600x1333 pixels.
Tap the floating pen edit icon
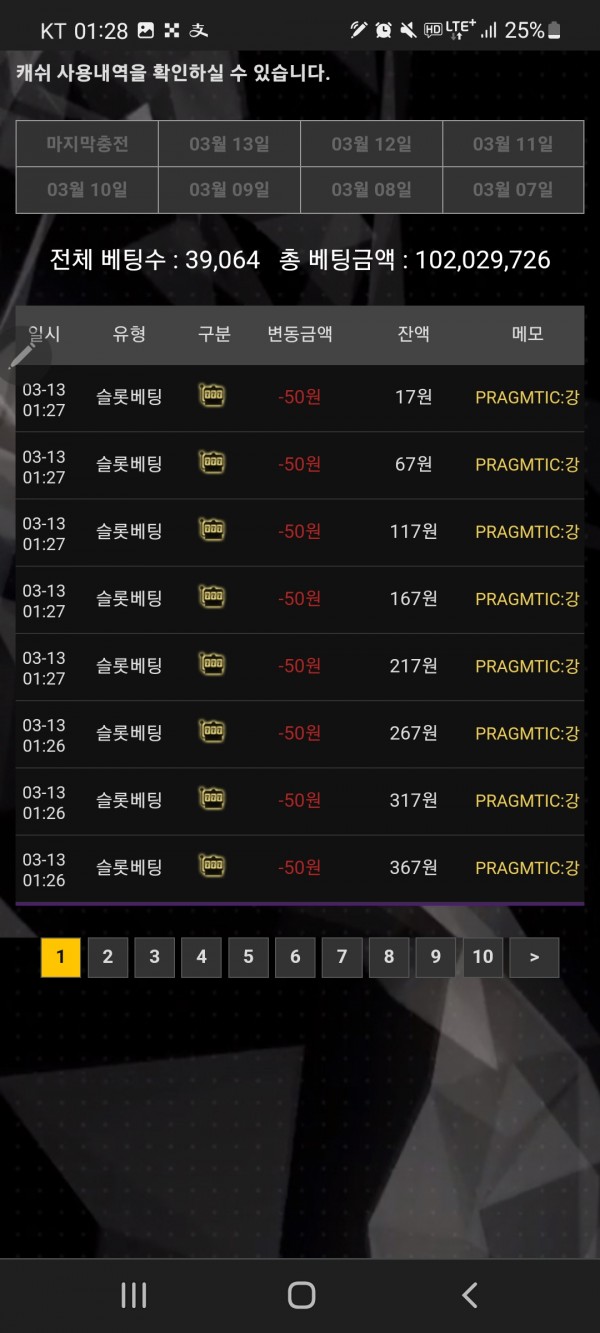[23, 354]
